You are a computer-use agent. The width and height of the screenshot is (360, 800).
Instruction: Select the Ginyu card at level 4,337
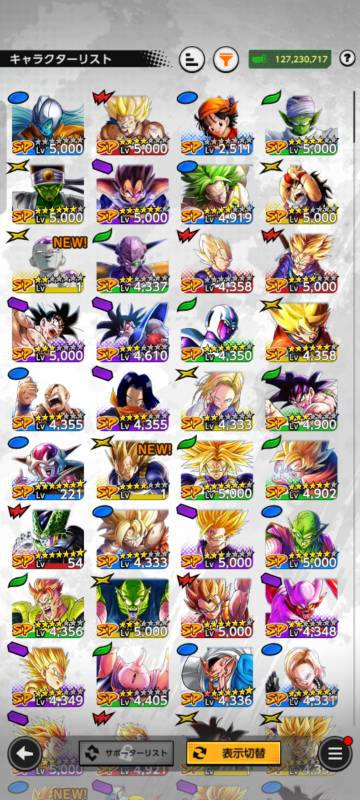point(132,262)
